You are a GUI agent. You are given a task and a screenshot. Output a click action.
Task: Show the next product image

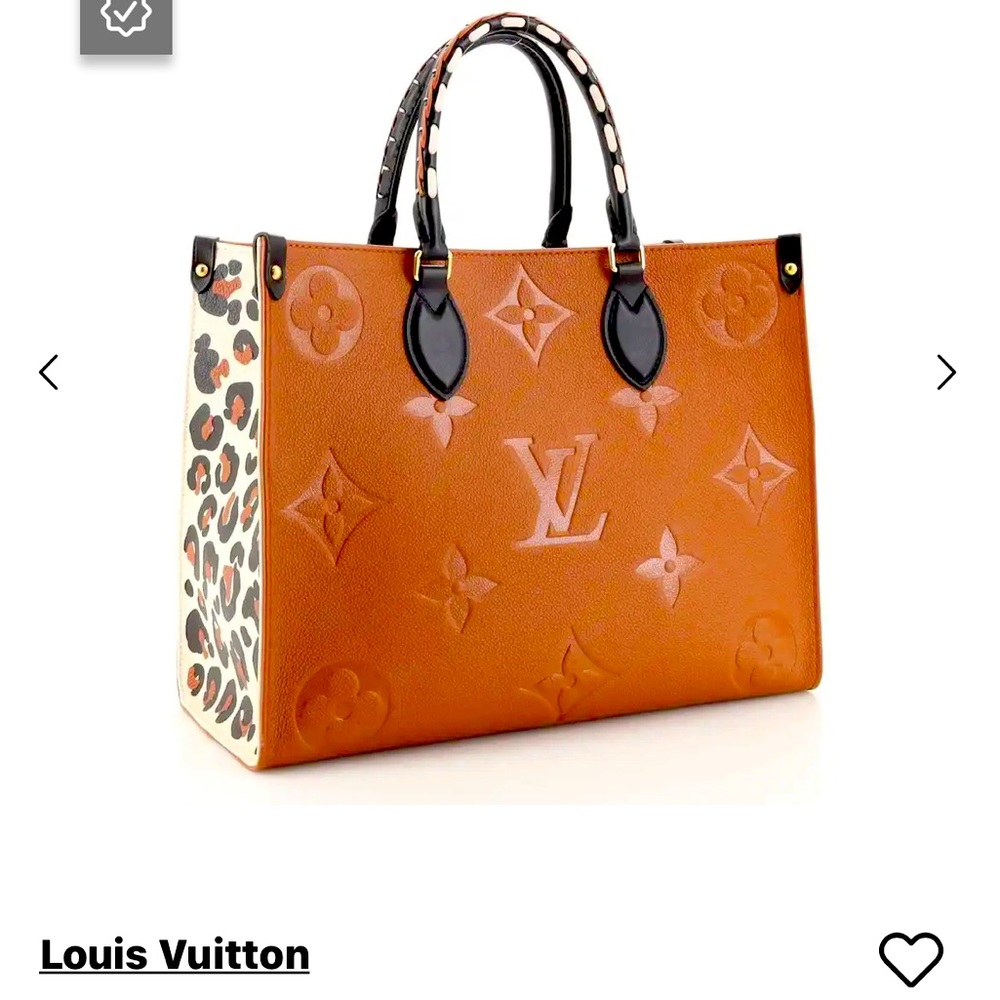click(945, 372)
